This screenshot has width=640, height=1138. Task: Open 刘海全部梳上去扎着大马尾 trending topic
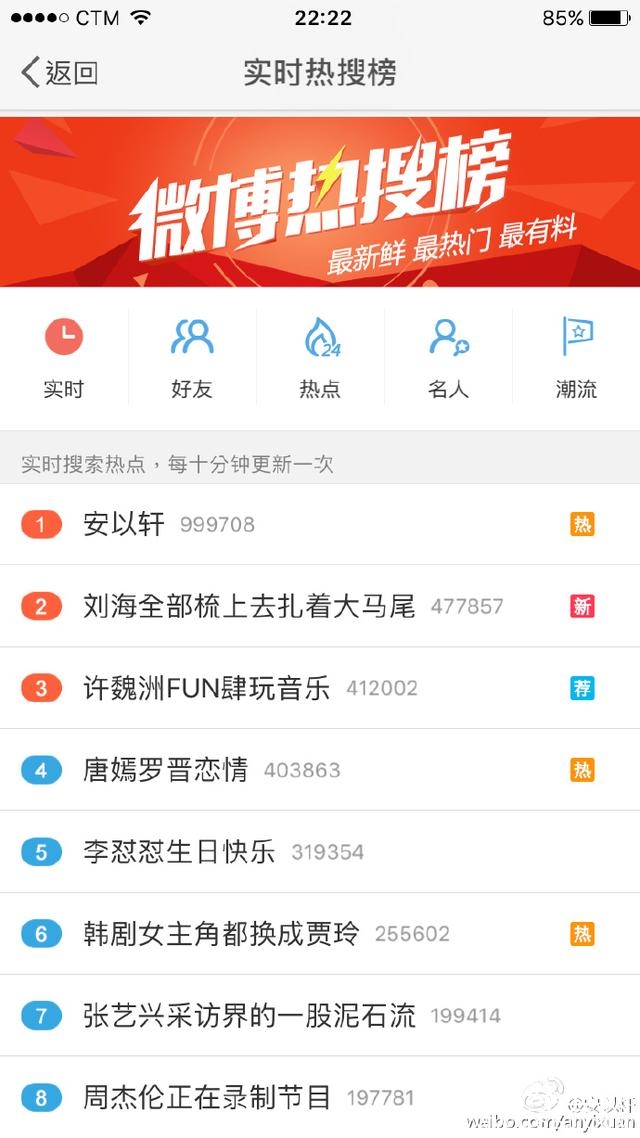point(249,606)
